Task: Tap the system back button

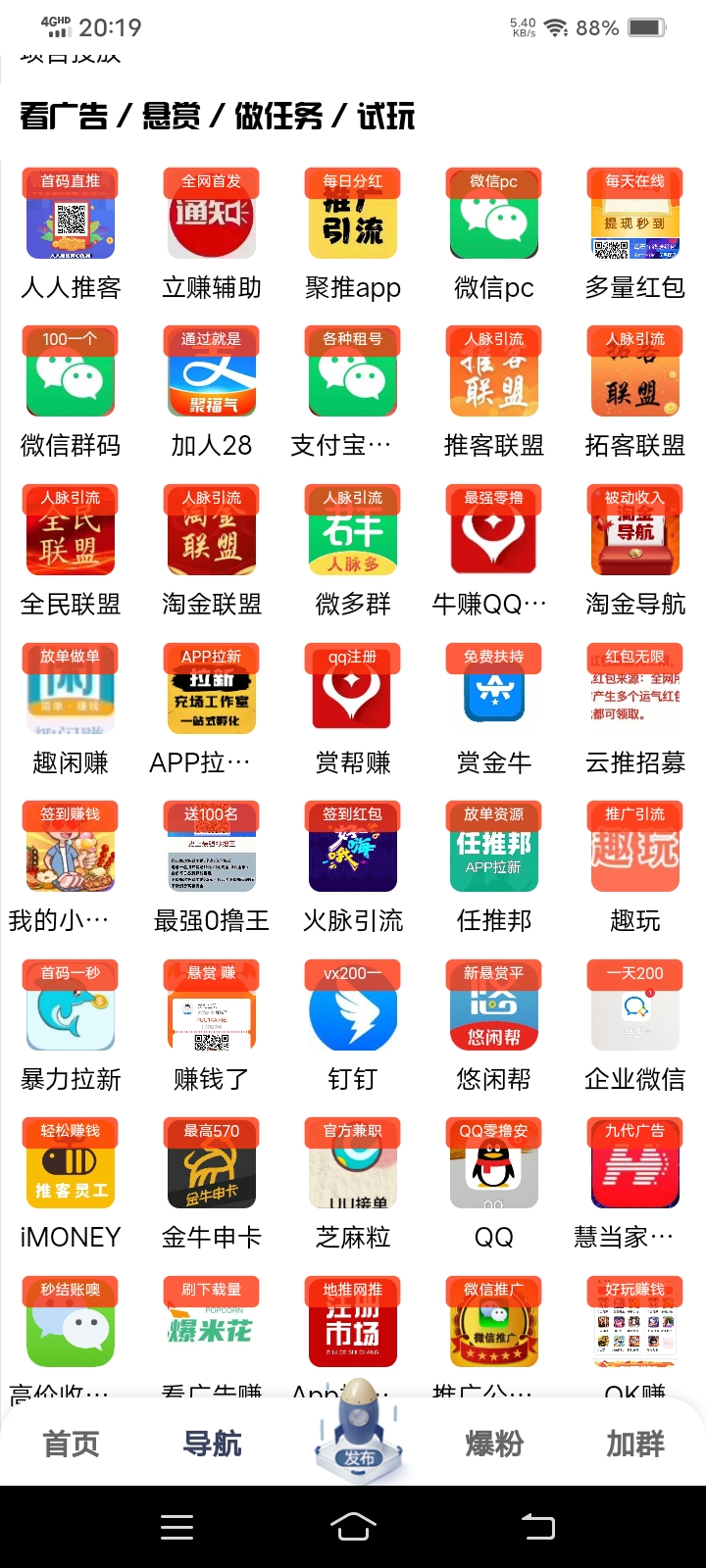Action: 537,1526
